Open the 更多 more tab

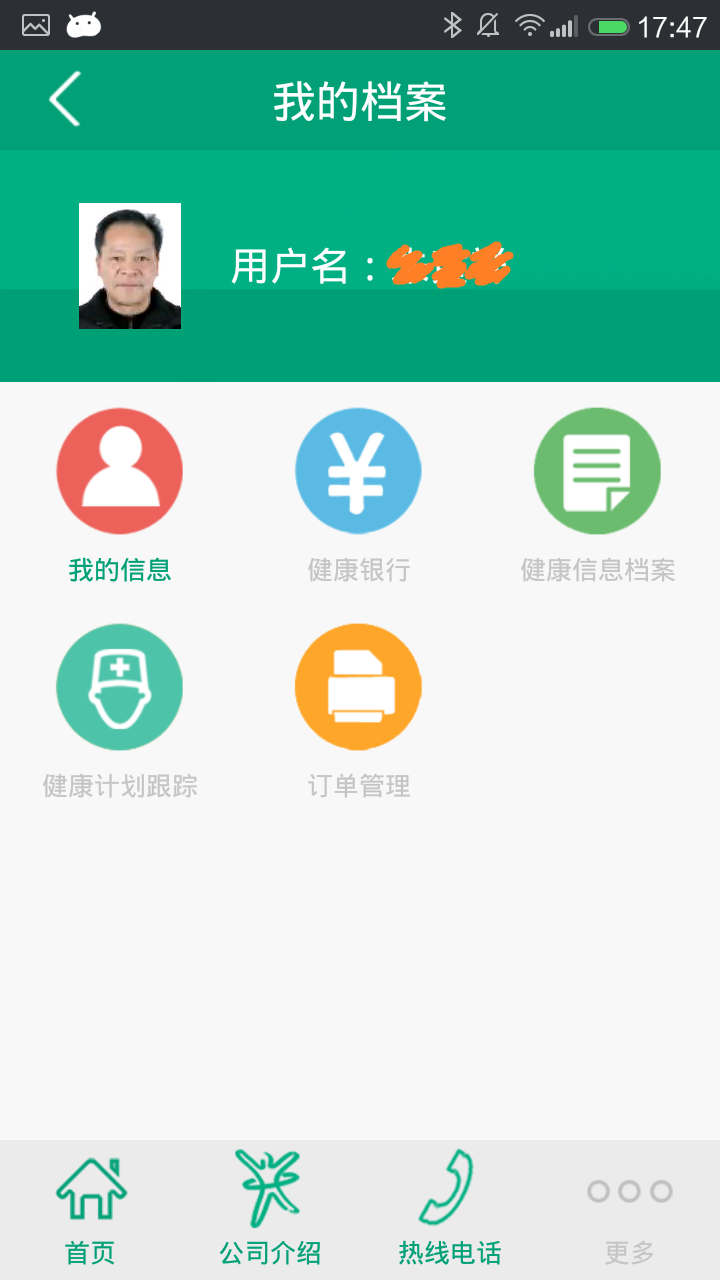coord(630,1210)
